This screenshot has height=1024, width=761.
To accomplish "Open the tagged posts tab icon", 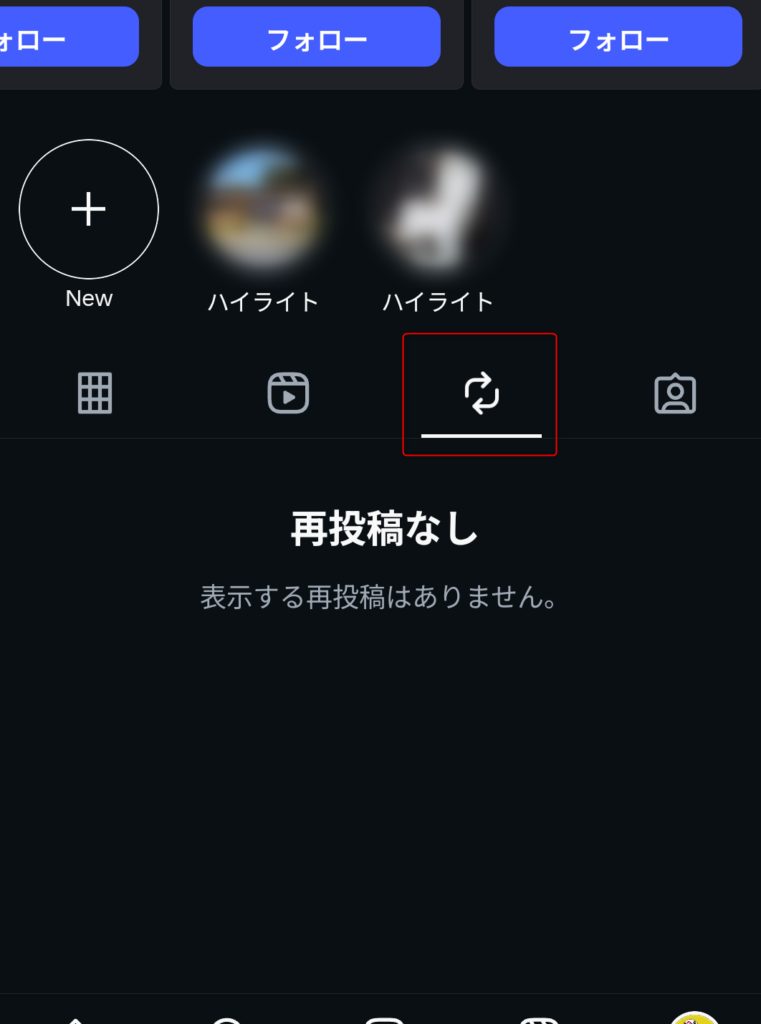I will (x=673, y=393).
